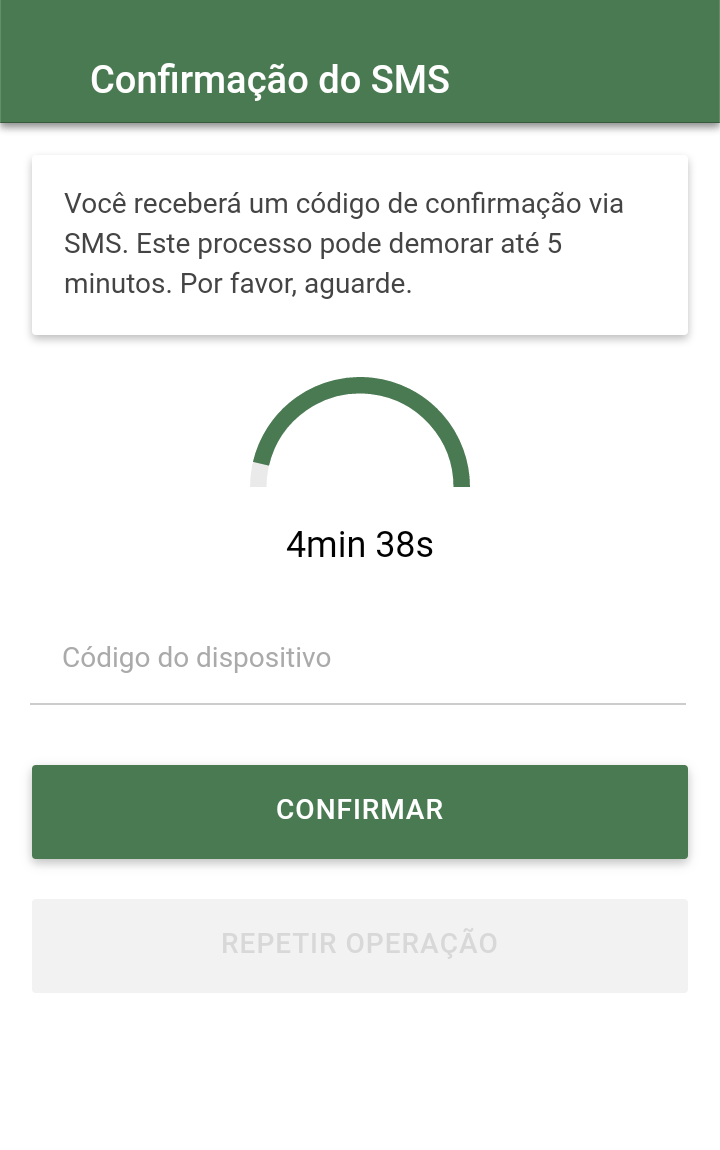This screenshot has width=720, height=1150.
Task: Tap the REPETIR OPERAÇÃO button
Action: pos(360,945)
